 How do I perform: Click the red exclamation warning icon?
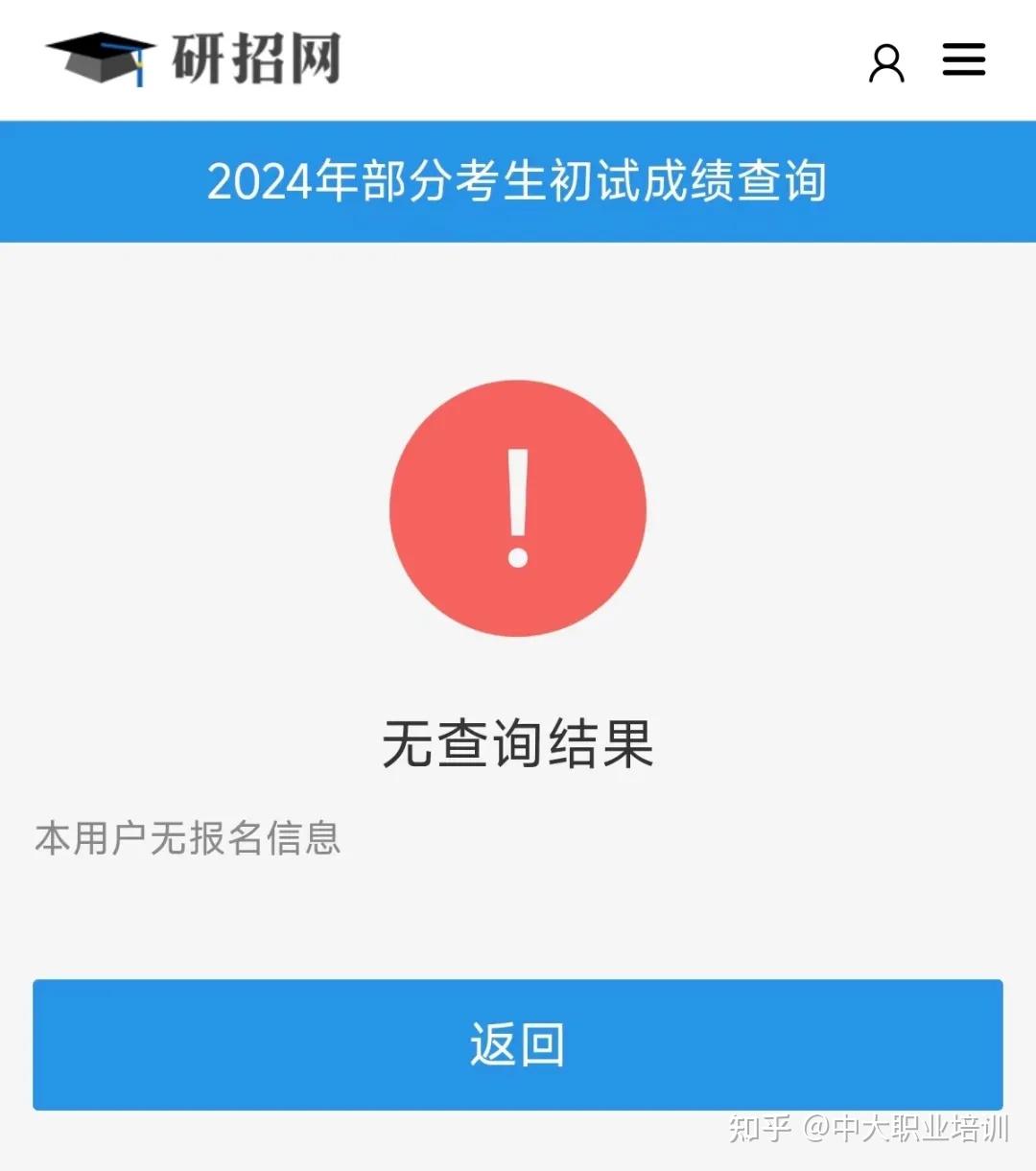(x=518, y=510)
